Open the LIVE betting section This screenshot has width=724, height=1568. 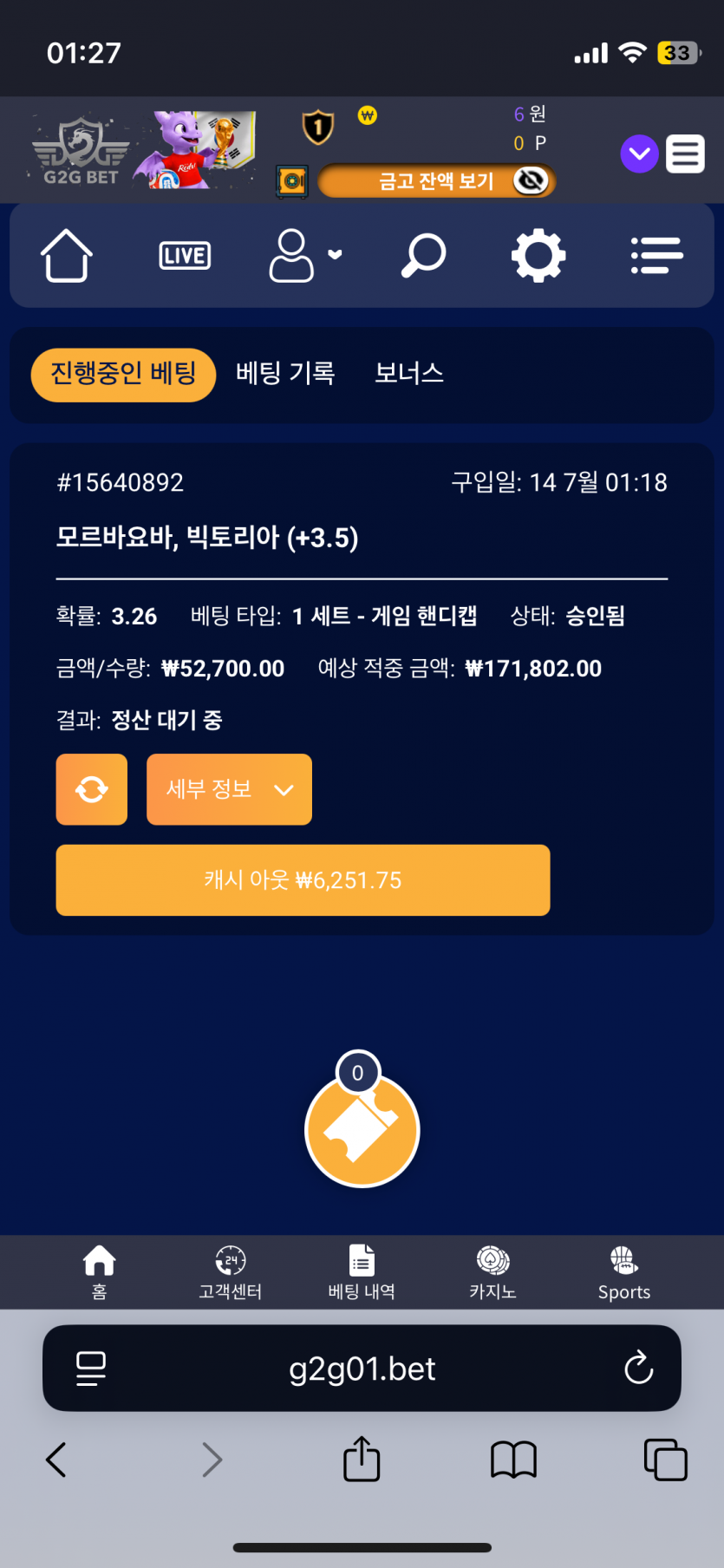(x=185, y=256)
